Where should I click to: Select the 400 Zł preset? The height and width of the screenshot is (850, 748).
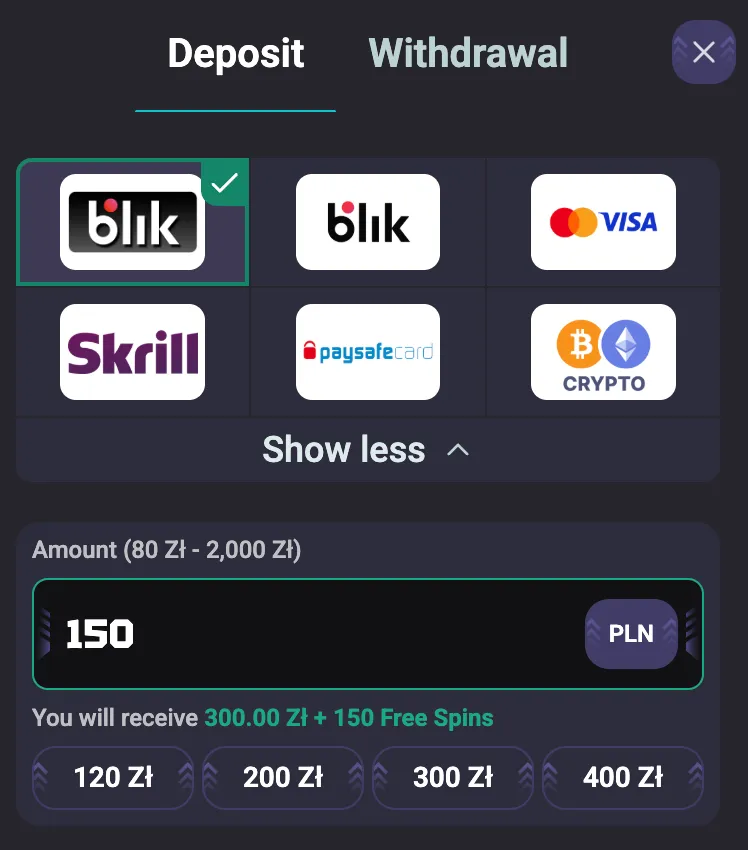(x=623, y=777)
